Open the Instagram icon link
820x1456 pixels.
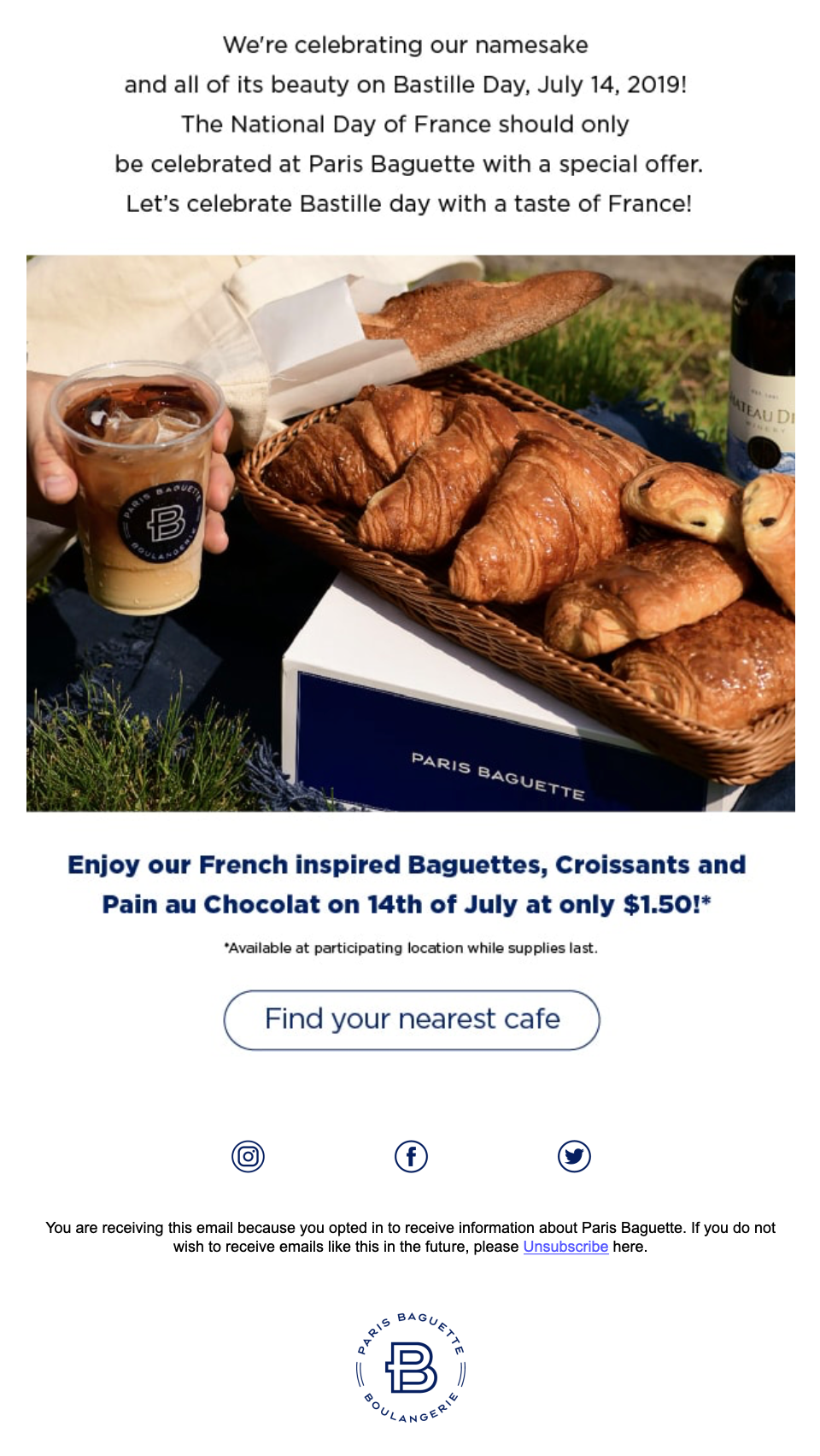(x=249, y=1156)
